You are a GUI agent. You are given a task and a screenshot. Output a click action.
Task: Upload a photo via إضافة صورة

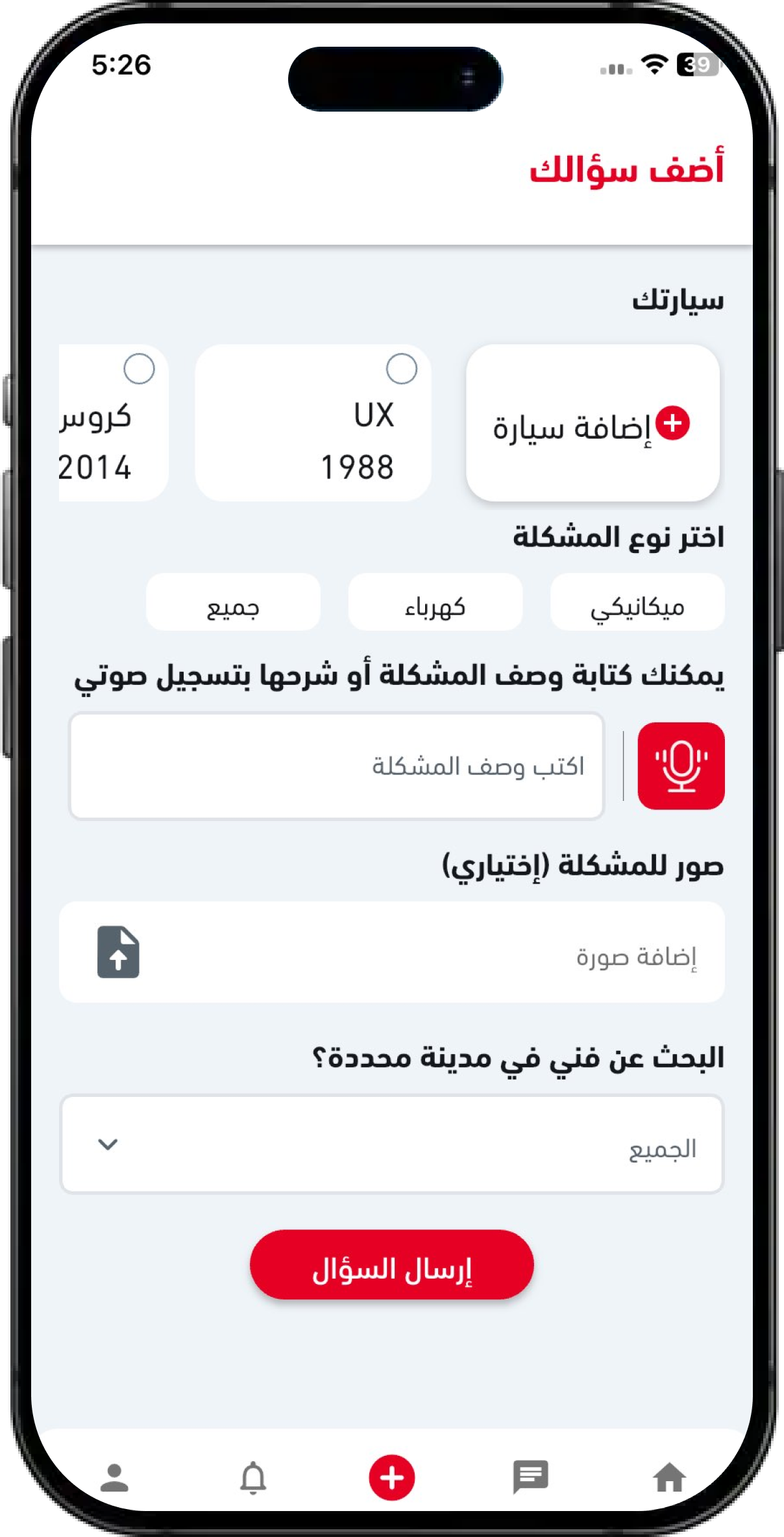[x=392, y=952]
